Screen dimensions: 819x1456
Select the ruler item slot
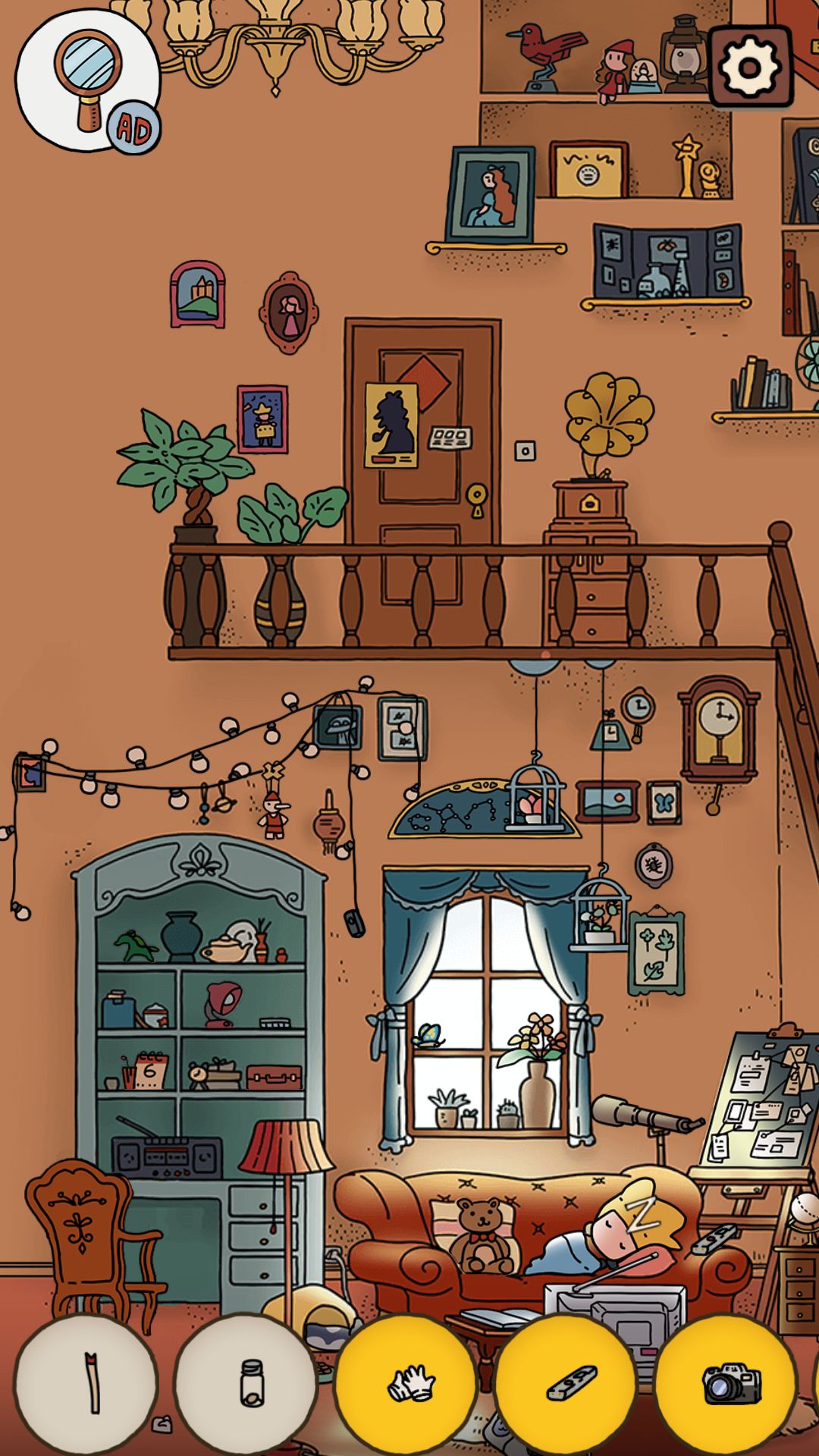(567, 1382)
